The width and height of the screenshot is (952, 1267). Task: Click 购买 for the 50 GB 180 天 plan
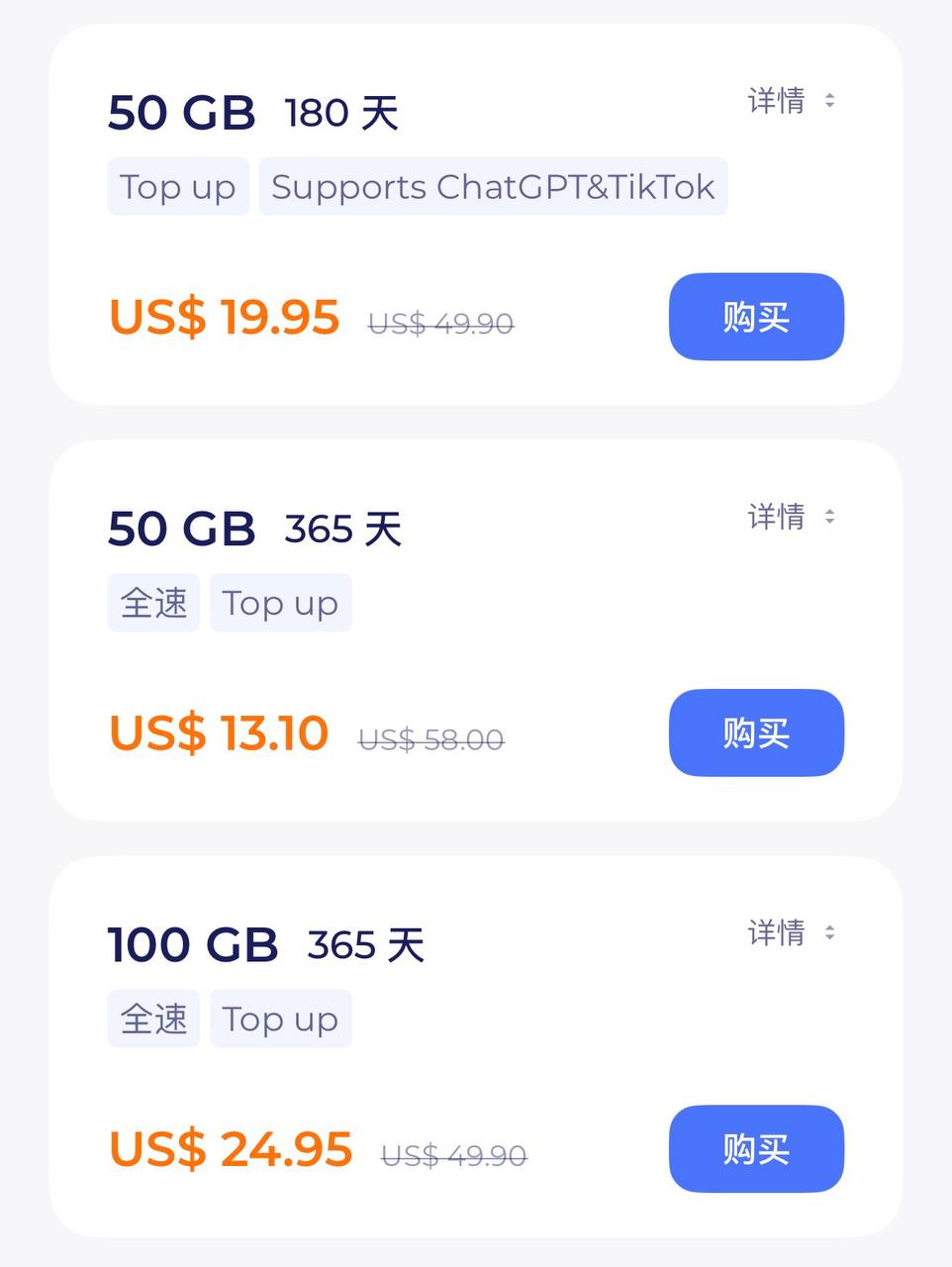[x=755, y=317]
